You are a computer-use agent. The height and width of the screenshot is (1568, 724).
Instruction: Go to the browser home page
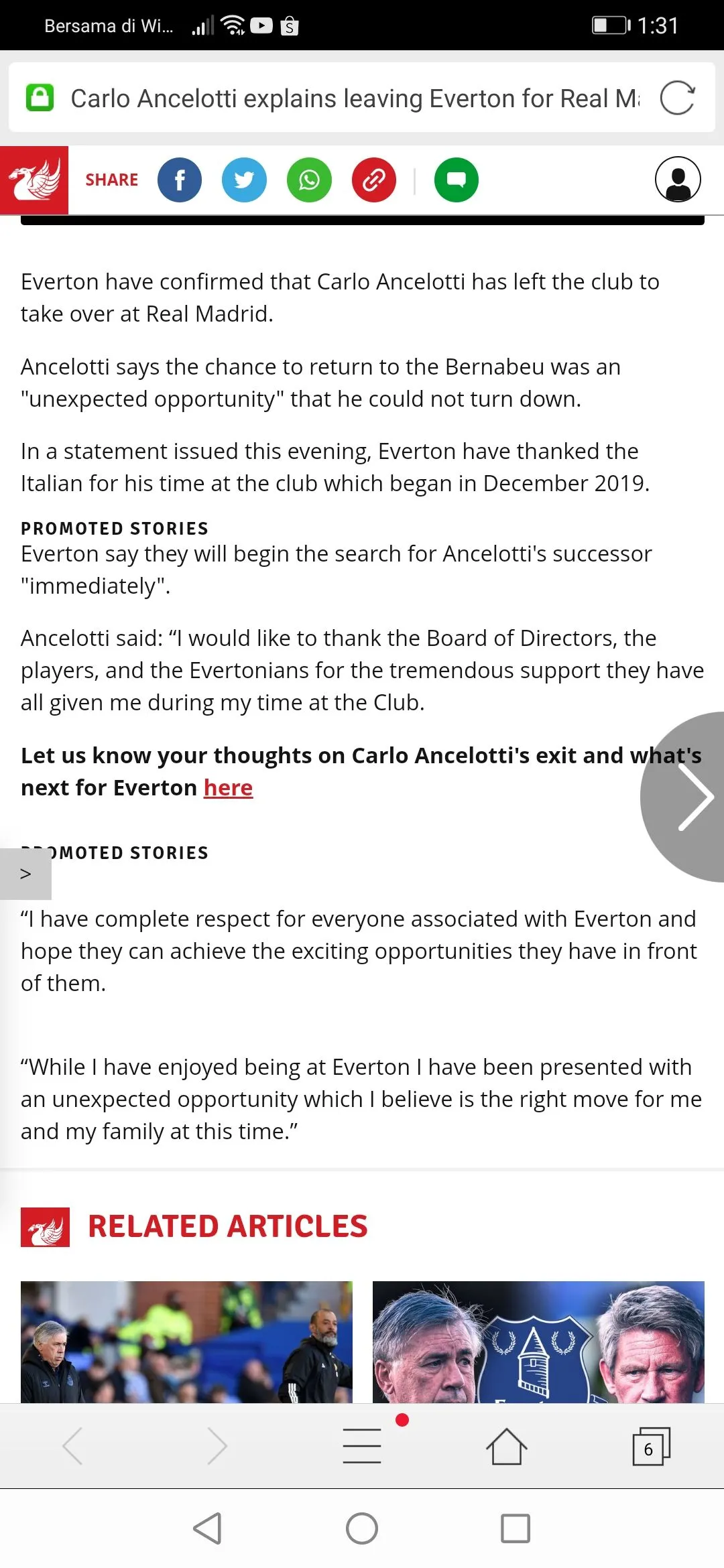point(506,1445)
